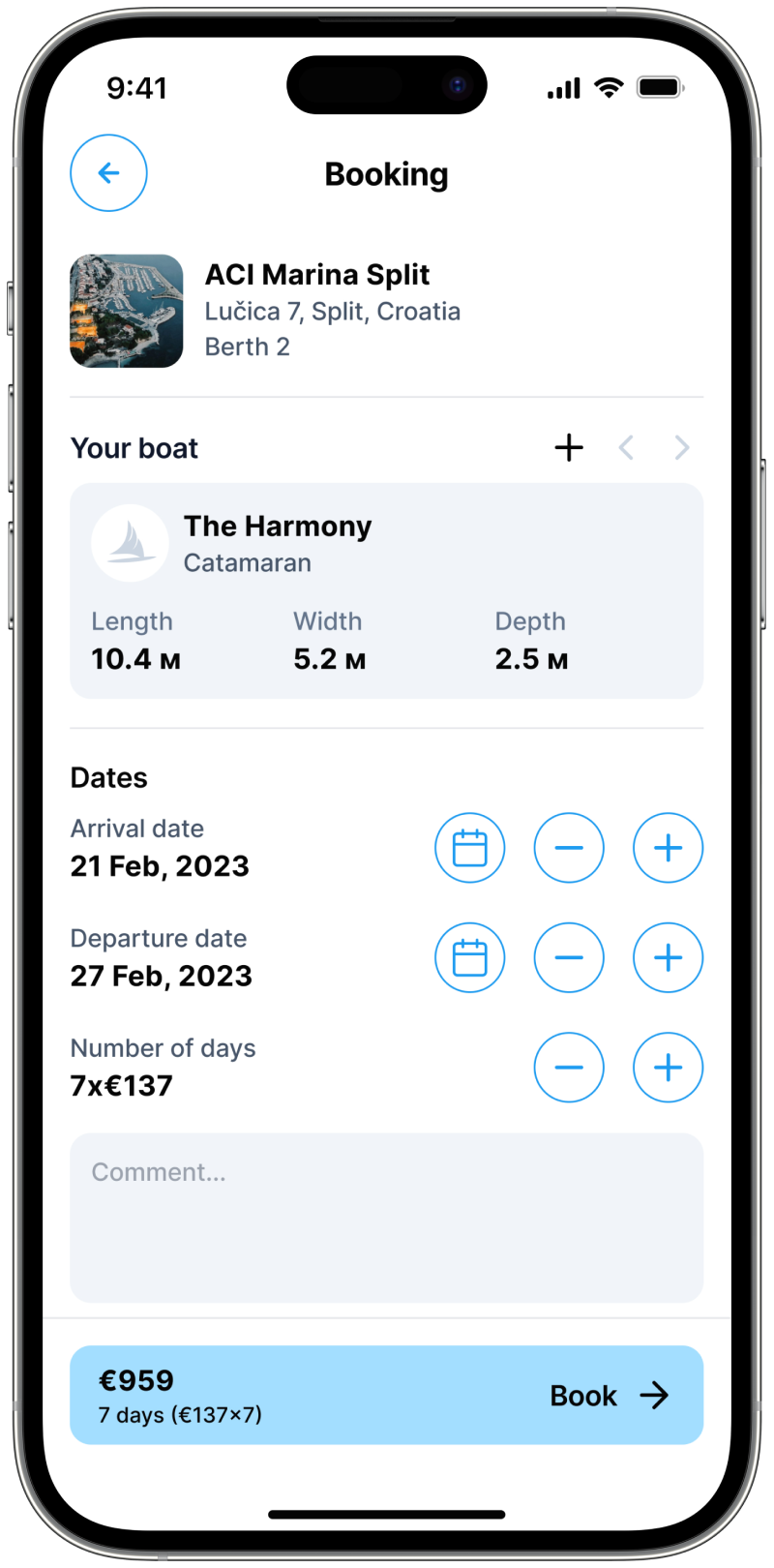
Task: Open the calendar for Departure date
Action: click(x=470, y=958)
